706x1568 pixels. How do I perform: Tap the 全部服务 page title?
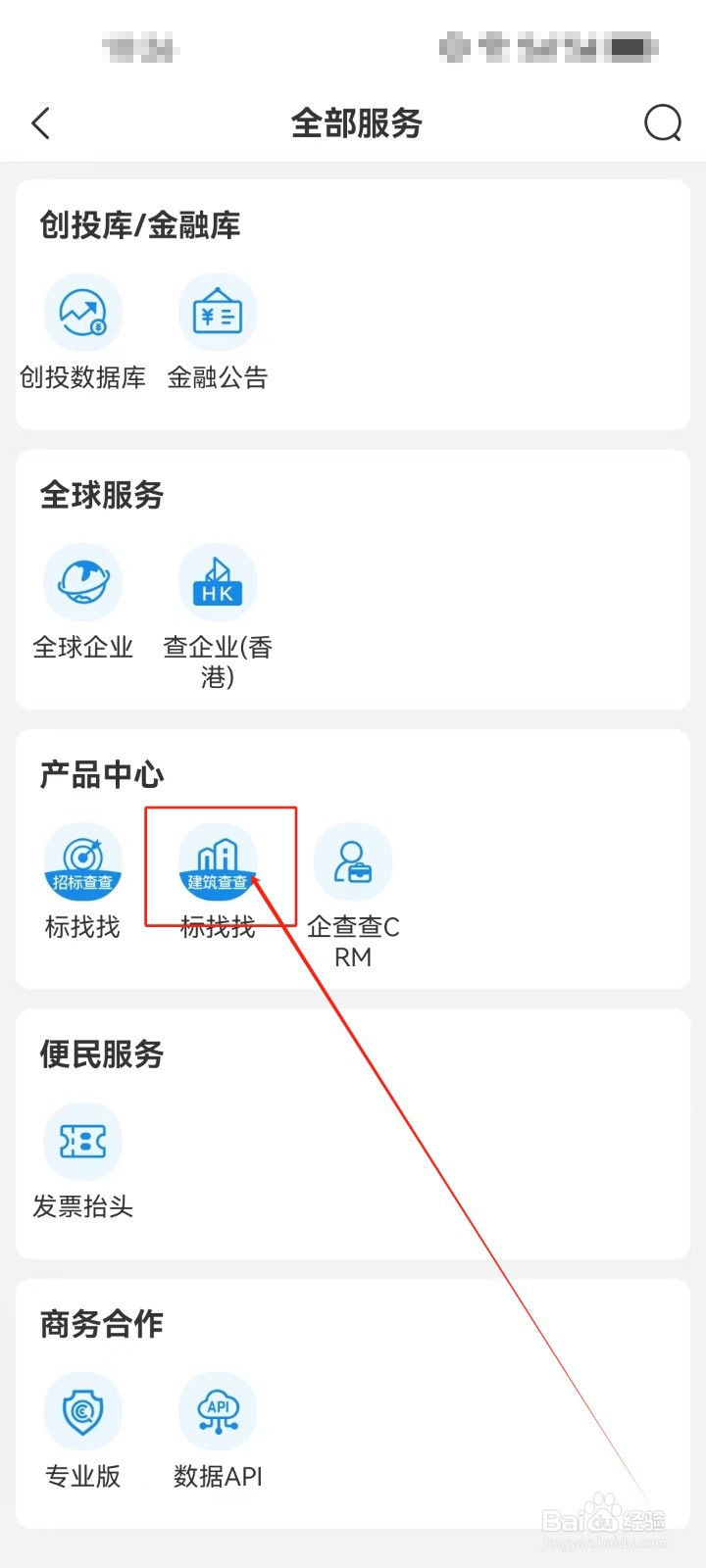[356, 123]
